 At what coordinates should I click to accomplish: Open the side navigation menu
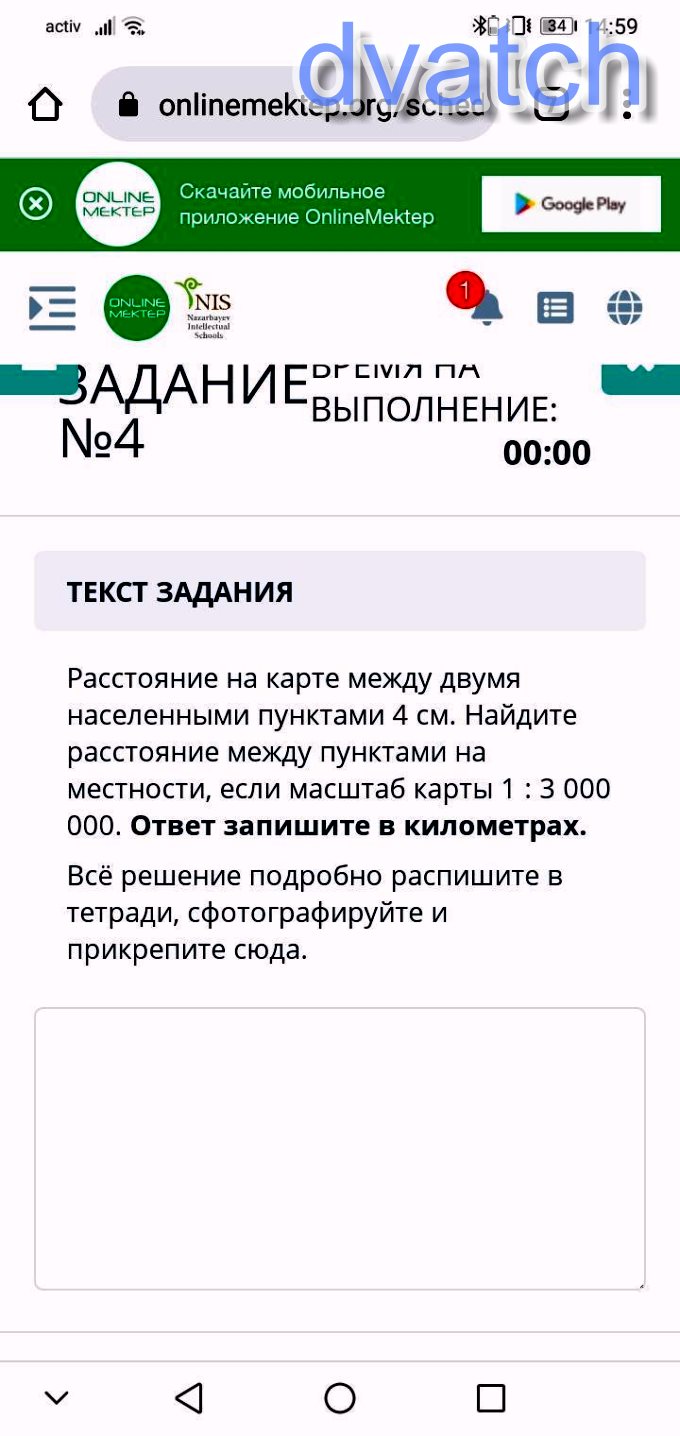[52, 308]
